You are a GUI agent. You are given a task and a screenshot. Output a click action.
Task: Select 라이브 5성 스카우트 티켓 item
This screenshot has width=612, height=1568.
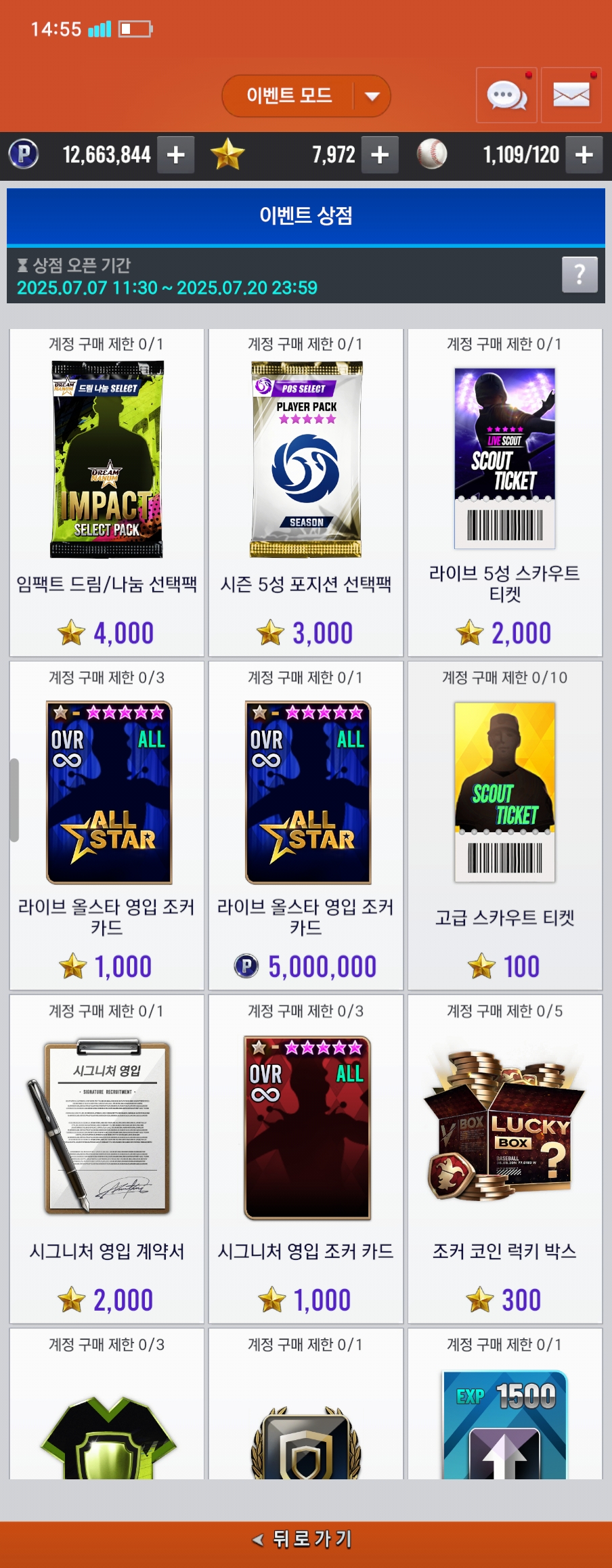[x=505, y=492]
